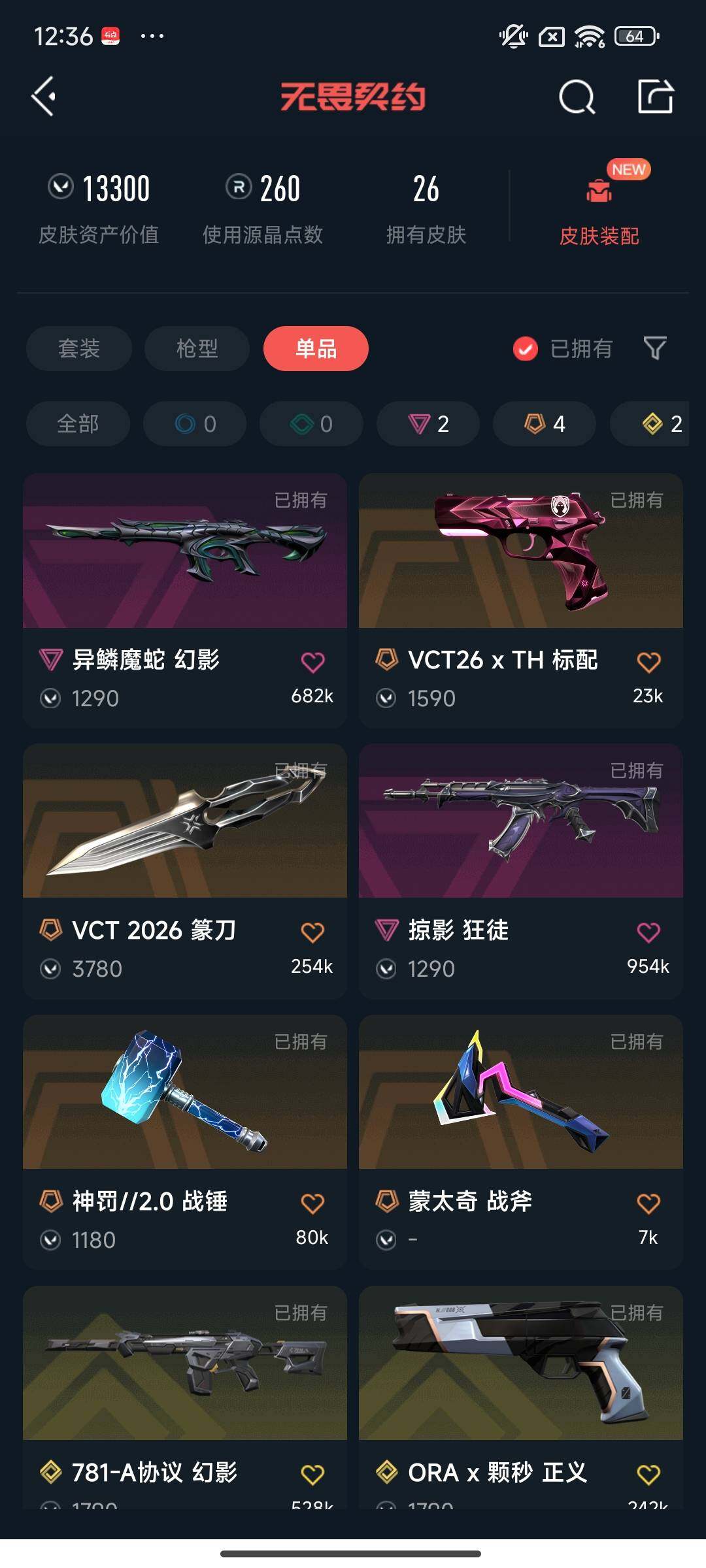Like the VCT26 x TH 标配 skin

tap(648, 662)
